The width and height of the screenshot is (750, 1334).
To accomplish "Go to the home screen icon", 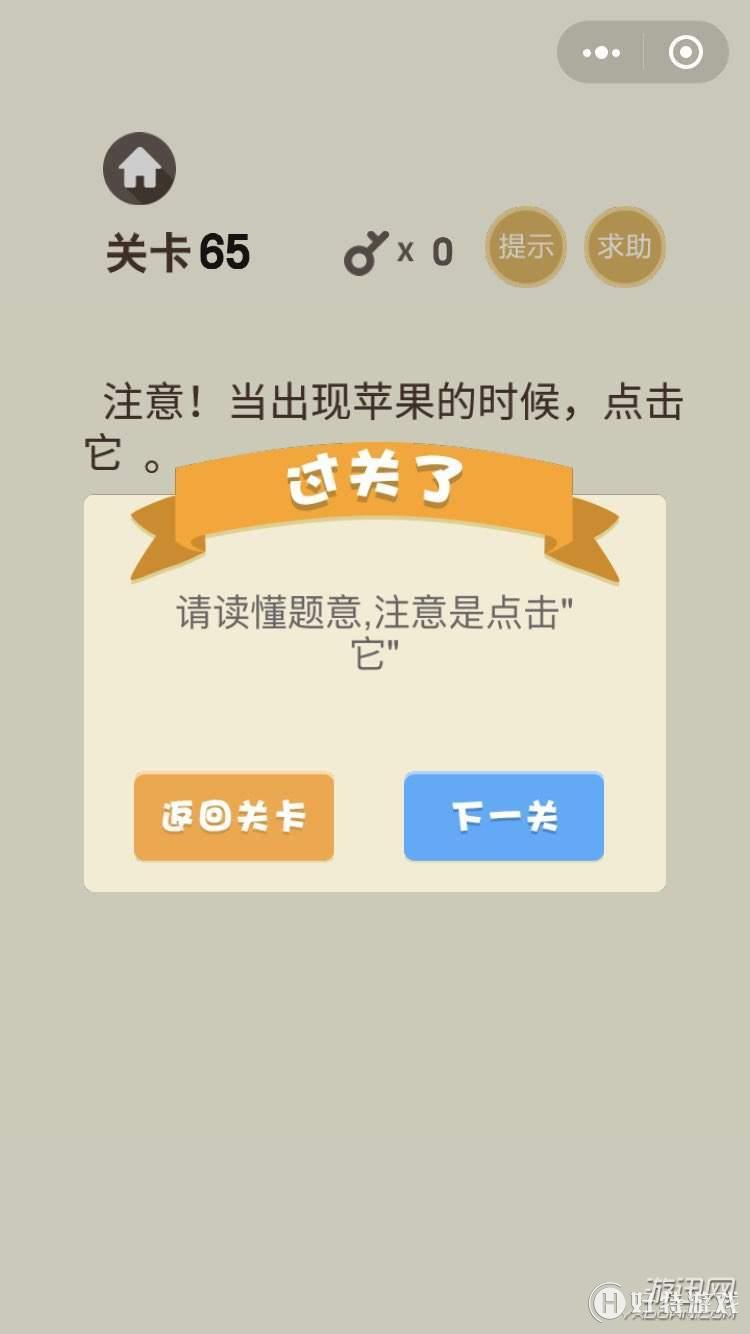I will (140, 169).
